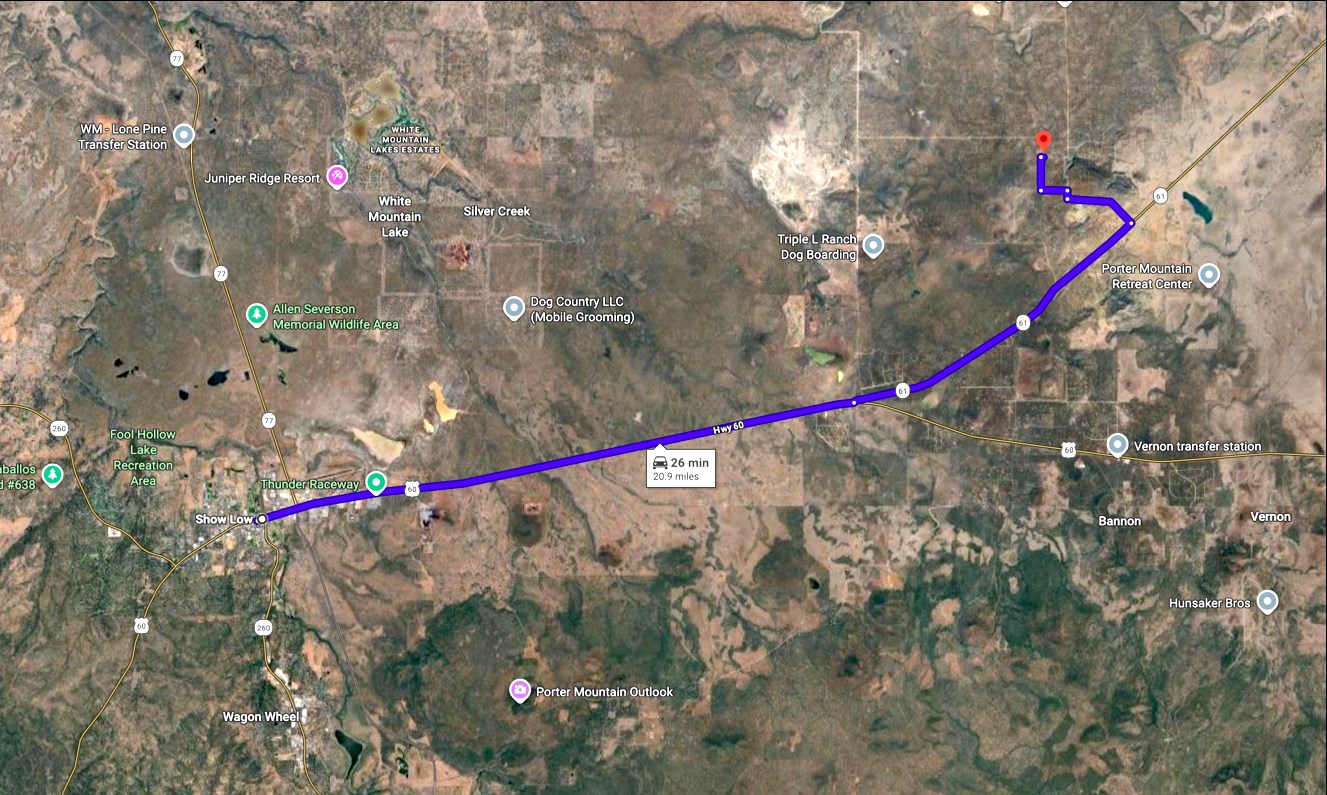This screenshot has height=795, width=1327.
Task: Open the WM - Lone Pine Transfer Station pin
Action: 183,134
